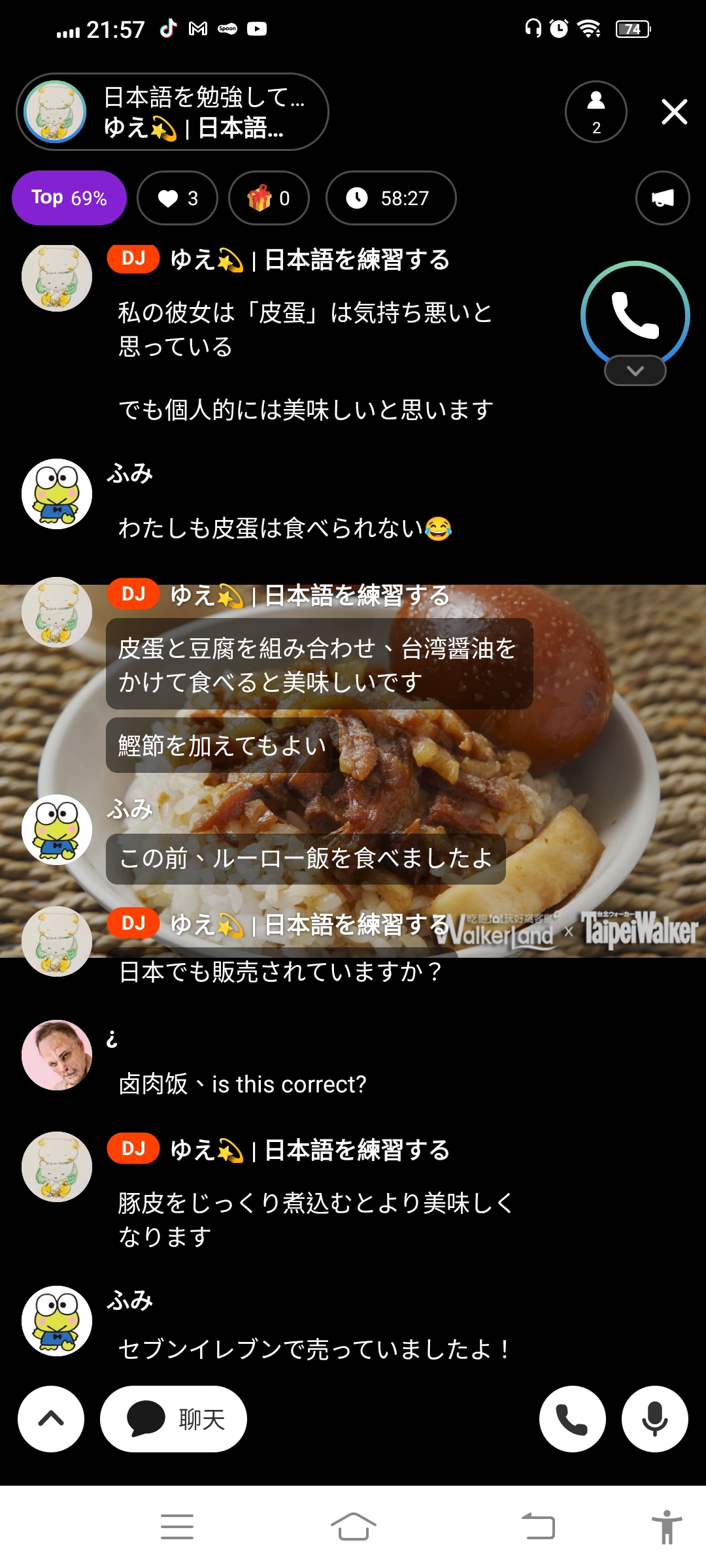
Task: Open the Top 69% ranking chip
Action: click(69, 198)
